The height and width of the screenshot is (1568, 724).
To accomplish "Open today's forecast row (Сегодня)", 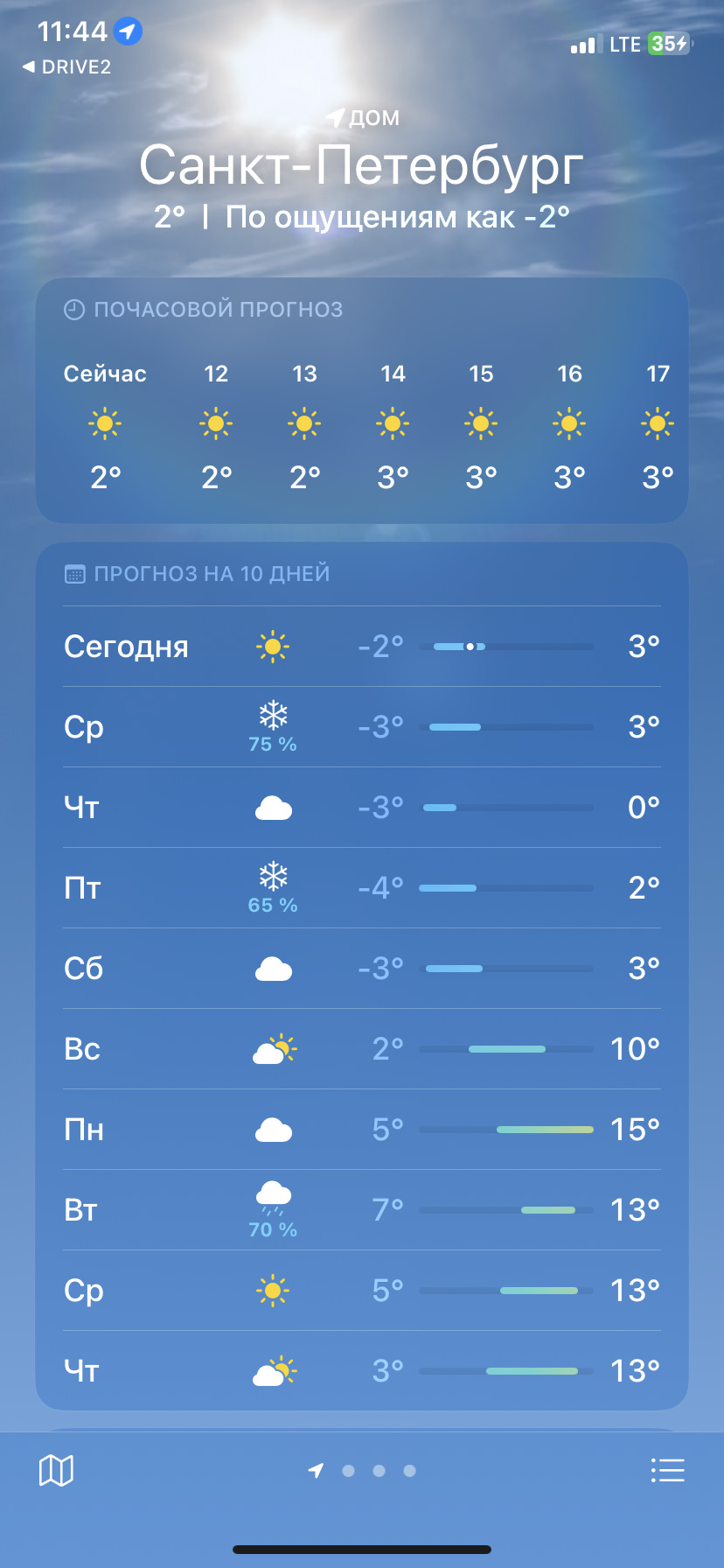I will 362,647.
